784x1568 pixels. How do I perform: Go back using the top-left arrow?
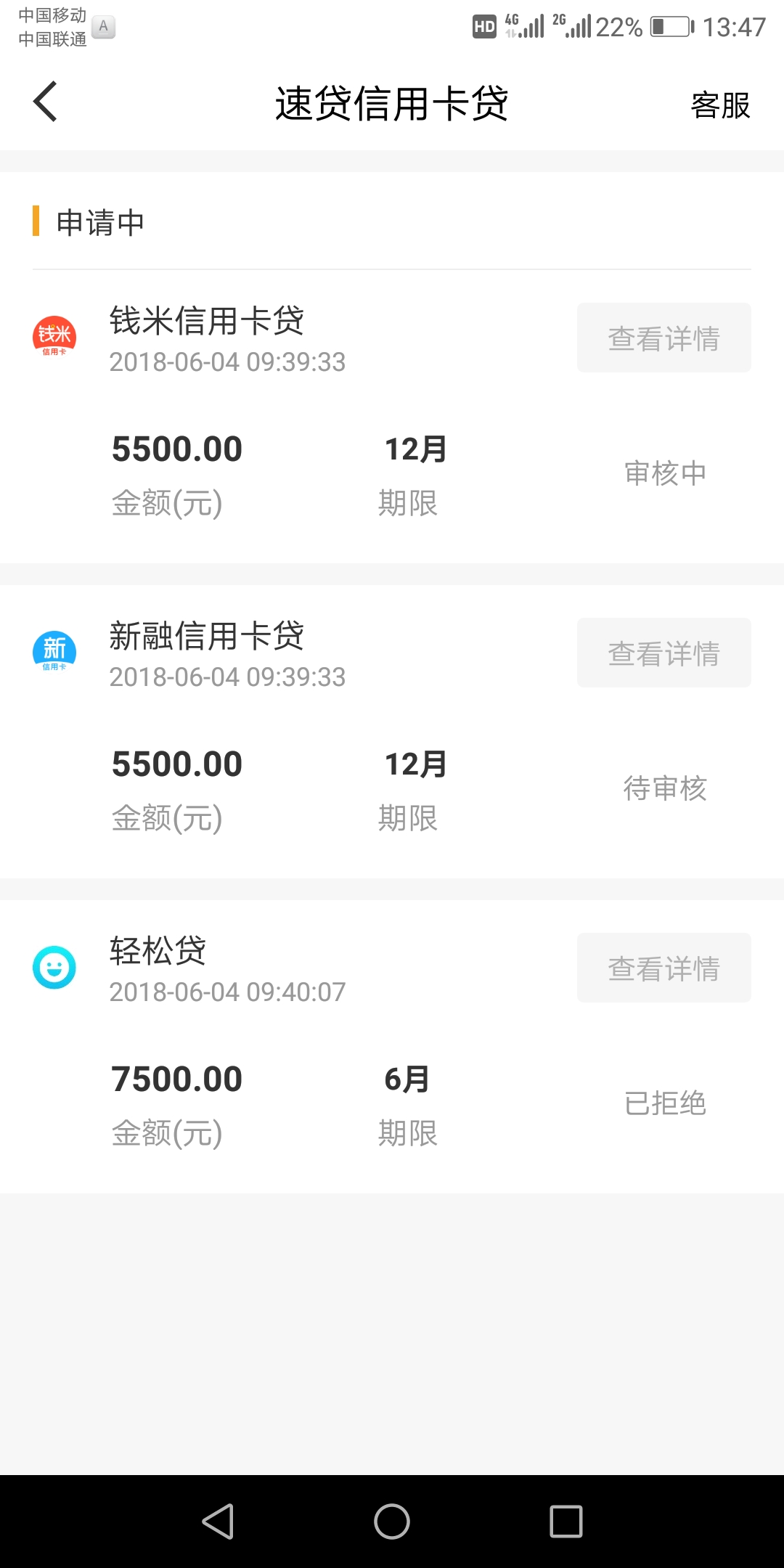(45, 102)
